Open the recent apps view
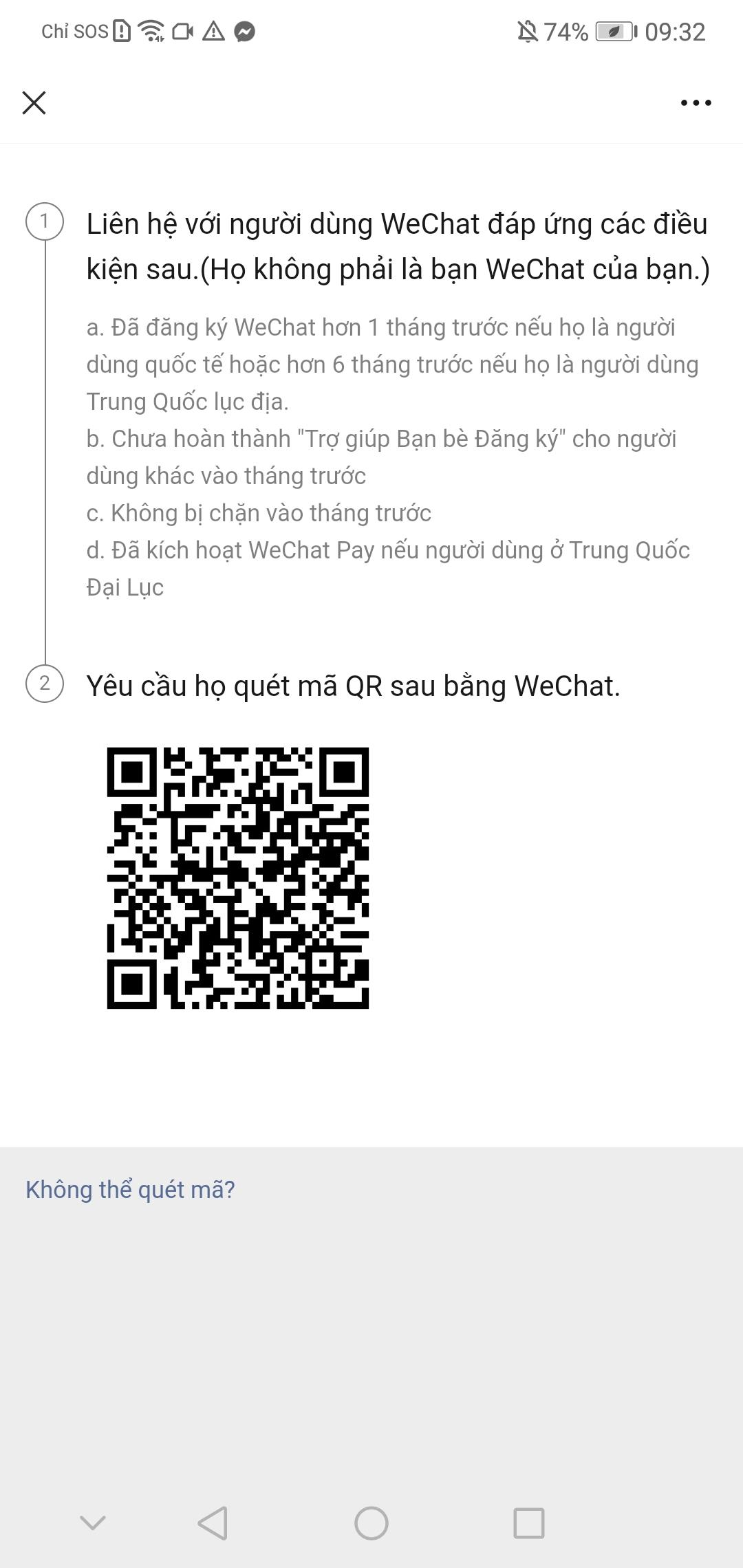The width and height of the screenshot is (743, 1568). (x=529, y=1523)
